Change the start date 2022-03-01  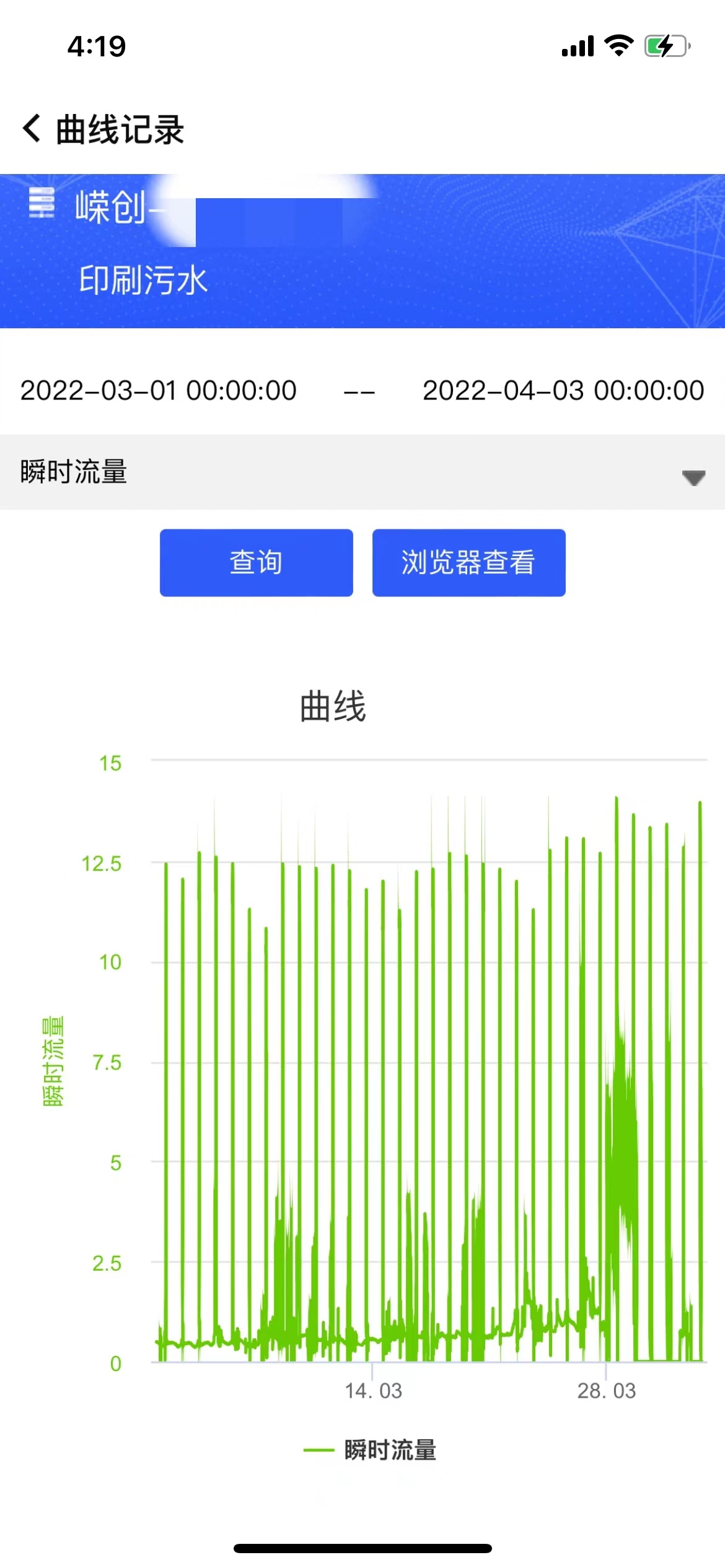[x=159, y=390]
